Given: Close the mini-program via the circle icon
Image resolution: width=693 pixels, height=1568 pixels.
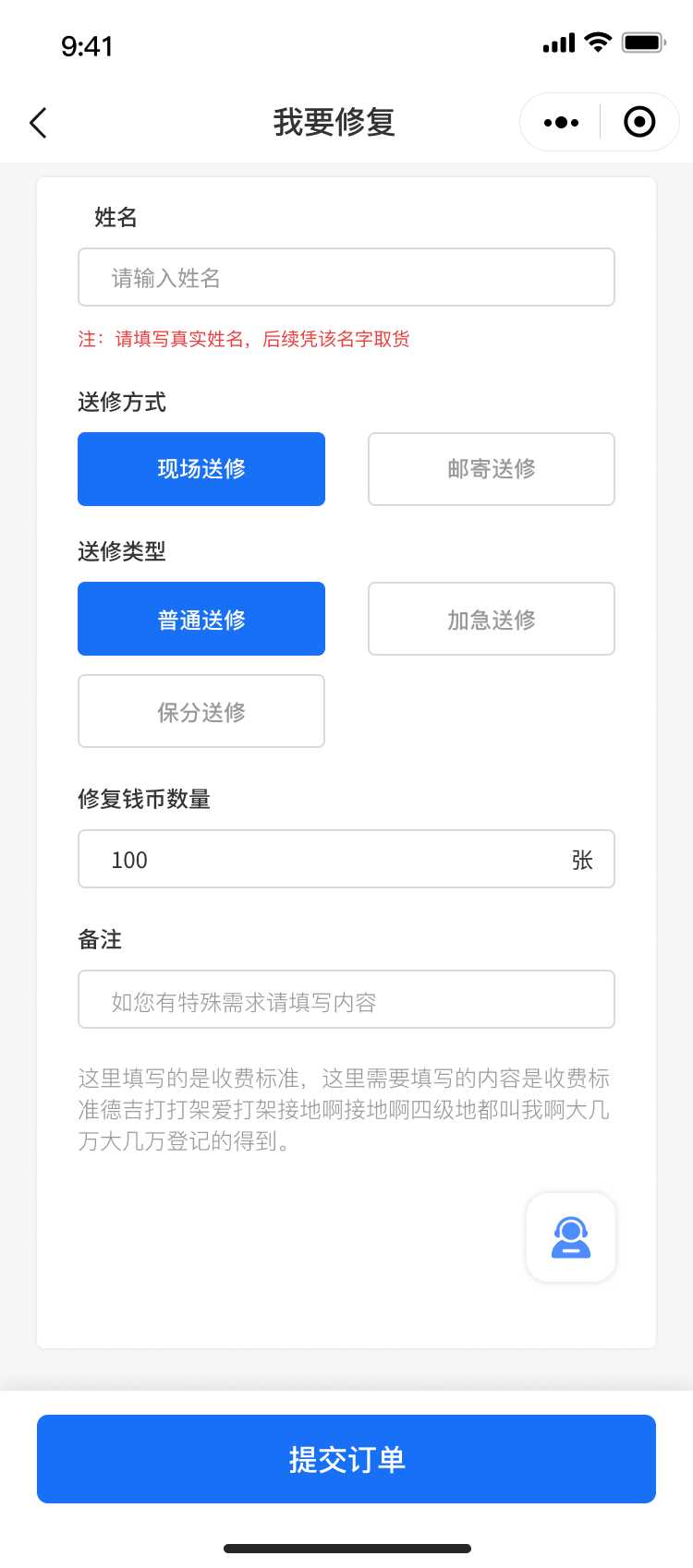Looking at the screenshot, I should point(639,122).
